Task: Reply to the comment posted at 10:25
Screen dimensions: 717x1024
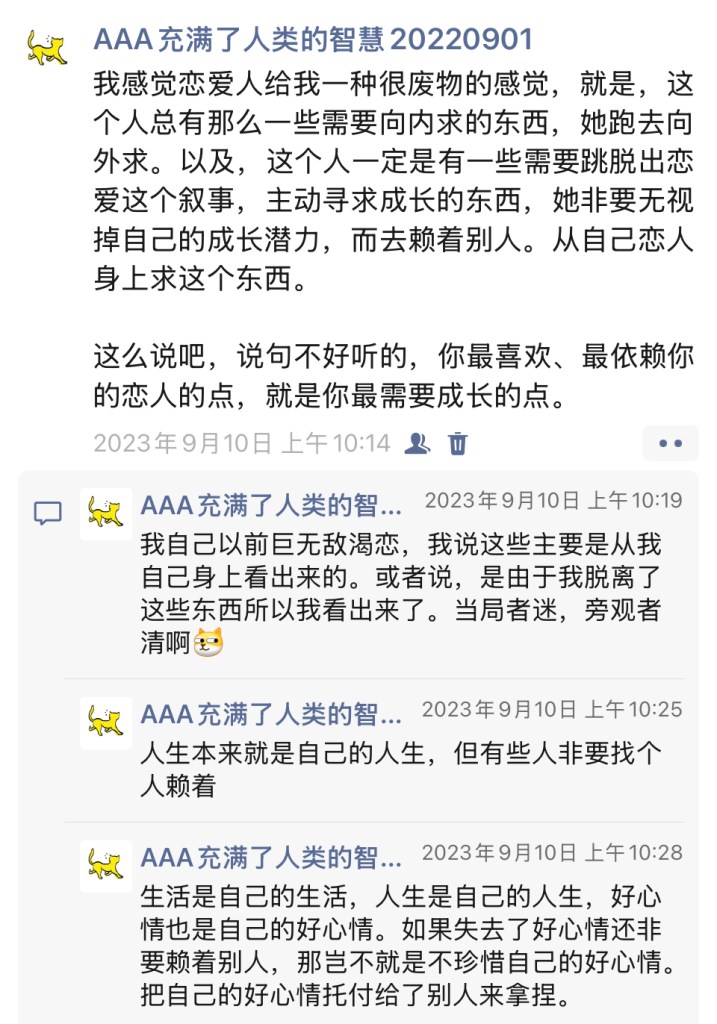Action: [400, 770]
